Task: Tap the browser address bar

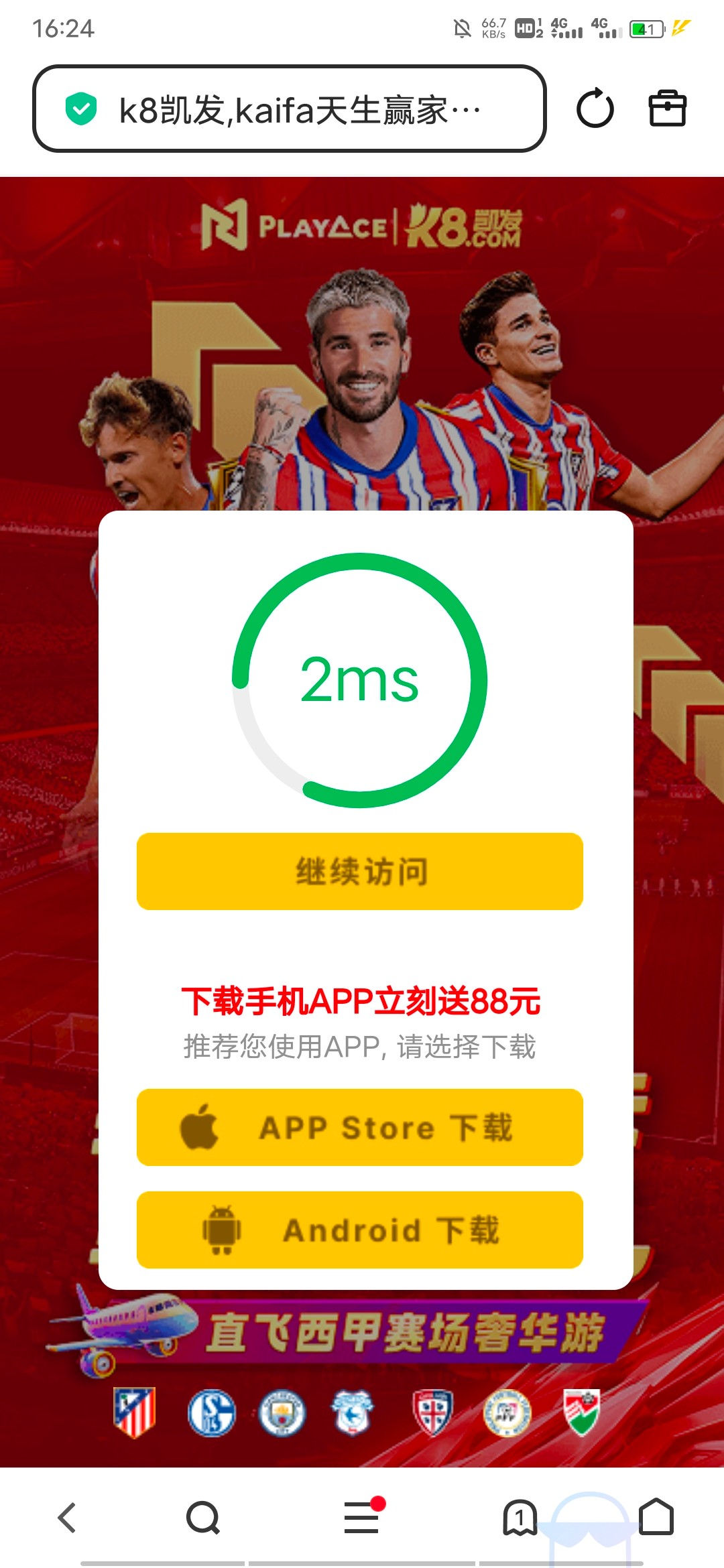Action: (288, 109)
